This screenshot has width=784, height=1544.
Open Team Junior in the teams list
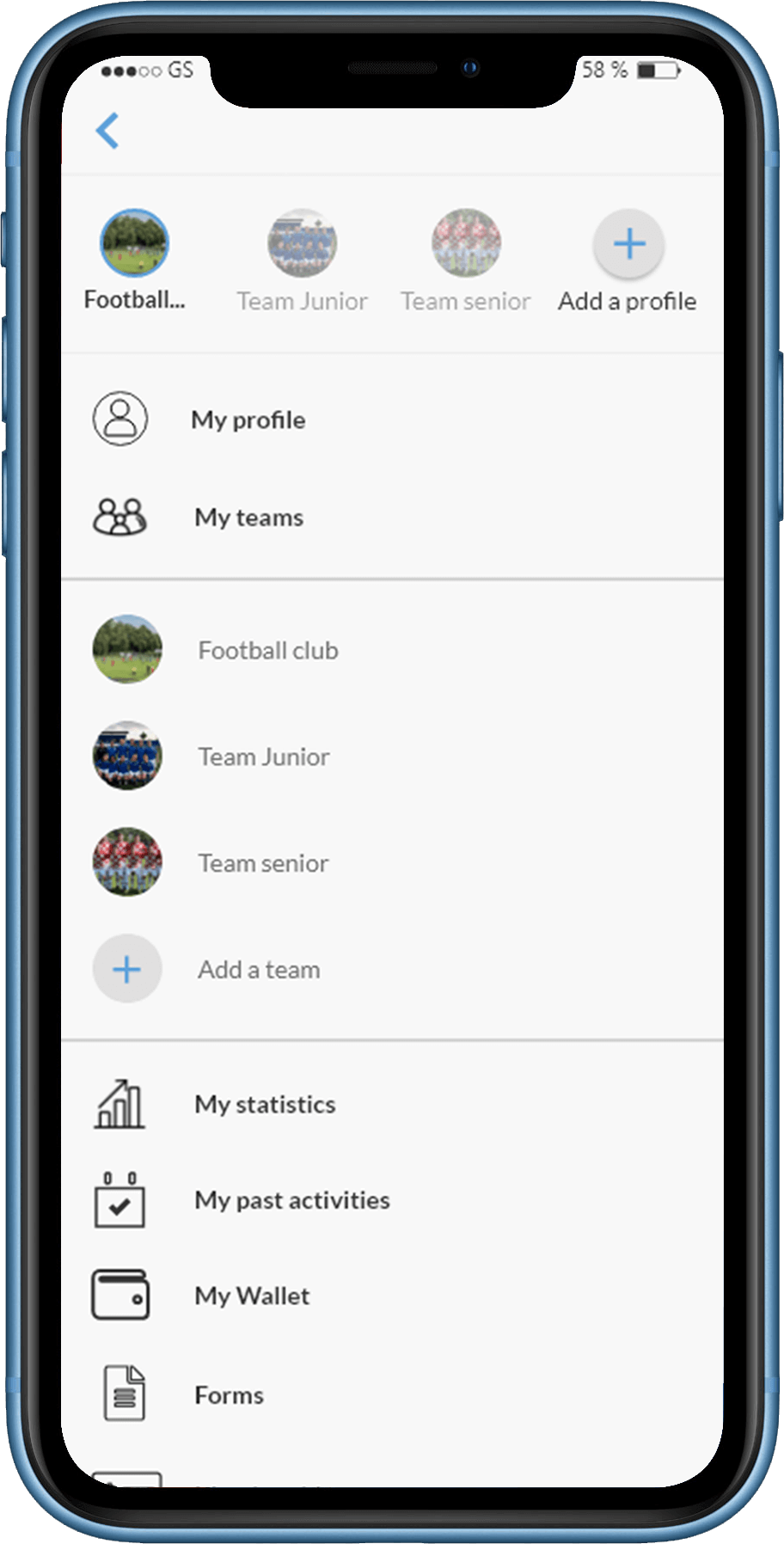263,757
